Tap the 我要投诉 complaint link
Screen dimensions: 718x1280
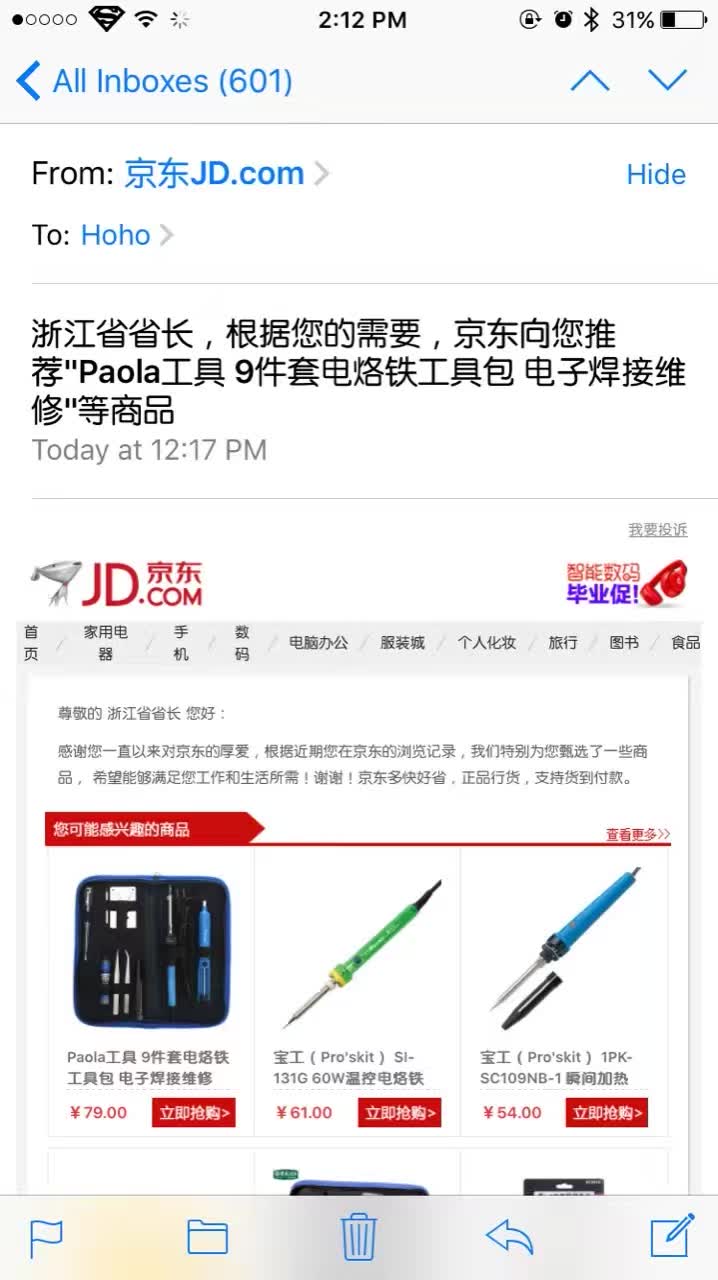pyautogui.click(x=658, y=530)
